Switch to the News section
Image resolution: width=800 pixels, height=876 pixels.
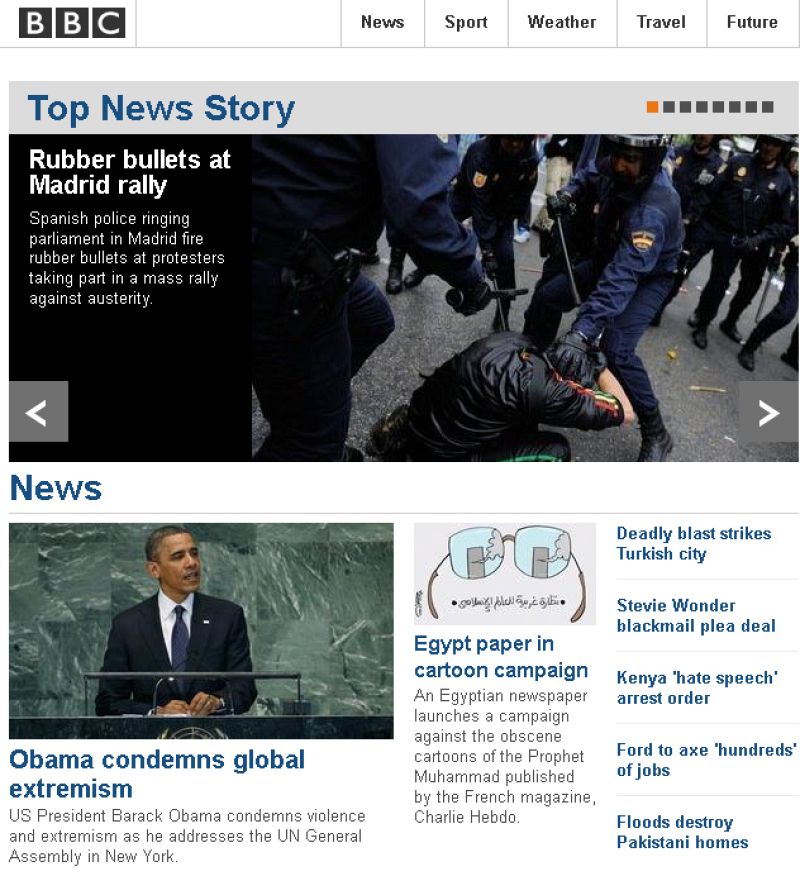point(382,22)
